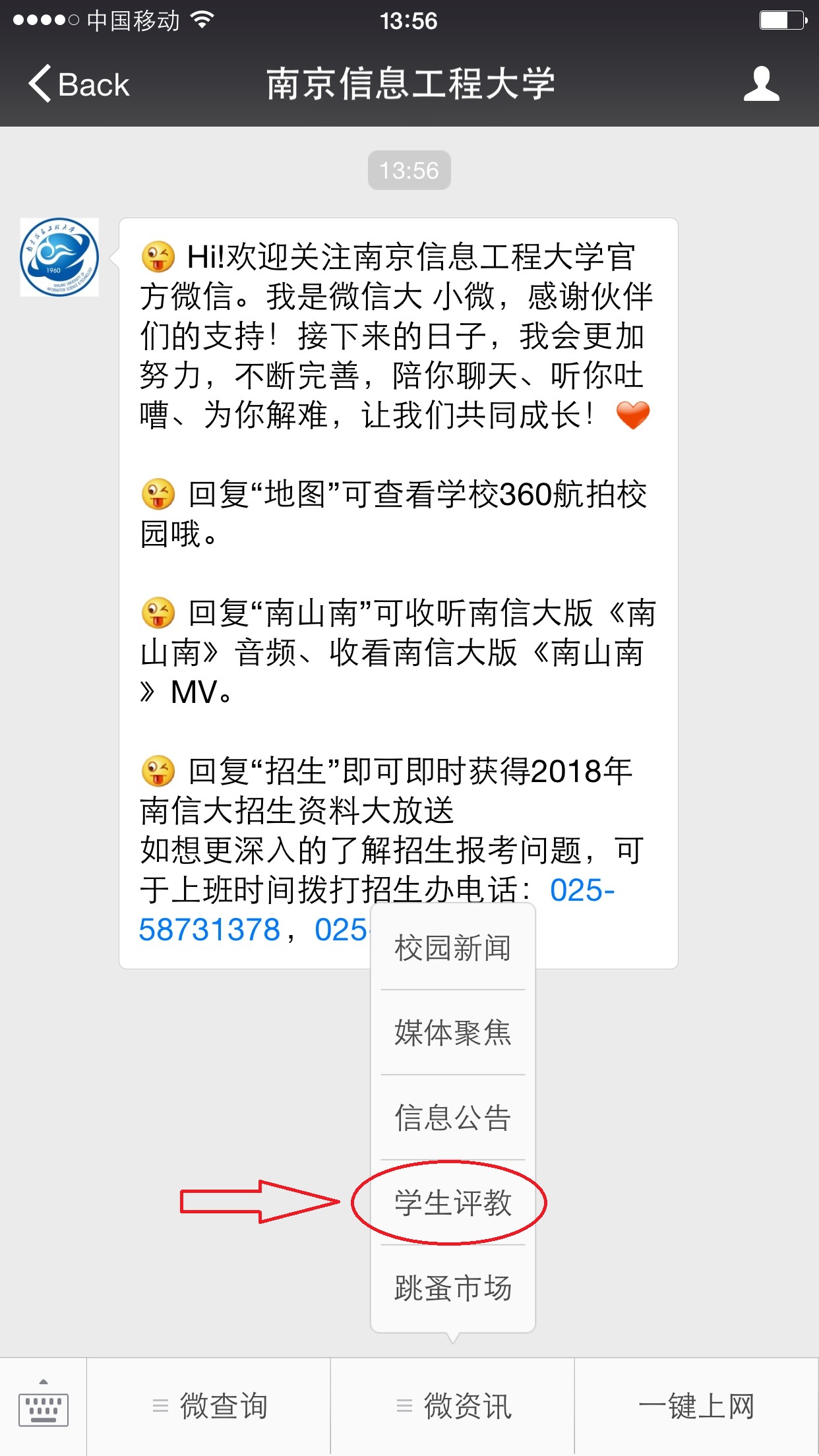Choose 学生评教 from the menu
Image resolution: width=819 pixels, height=1456 pixels.
point(452,1203)
